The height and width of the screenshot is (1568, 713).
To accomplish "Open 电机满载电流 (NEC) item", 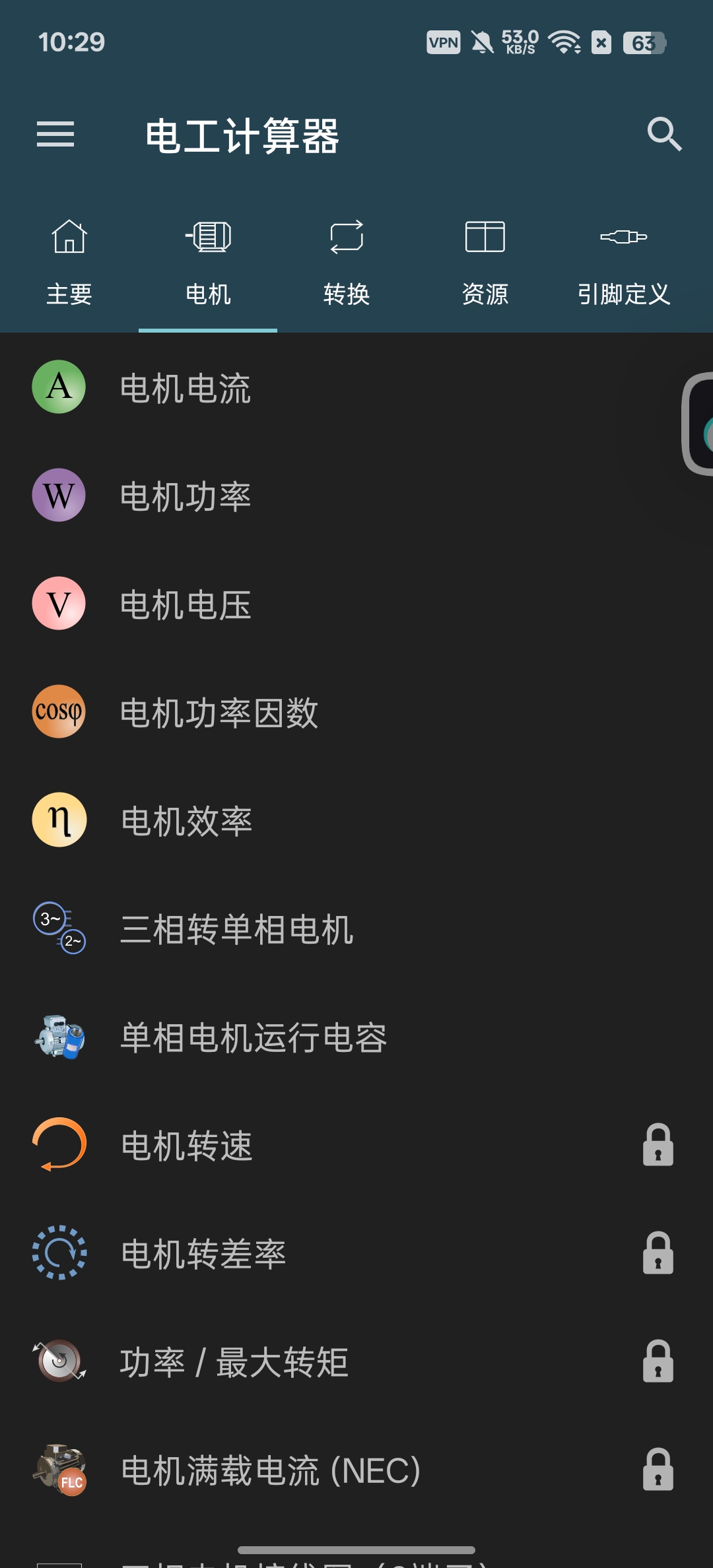I will click(356, 1470).
